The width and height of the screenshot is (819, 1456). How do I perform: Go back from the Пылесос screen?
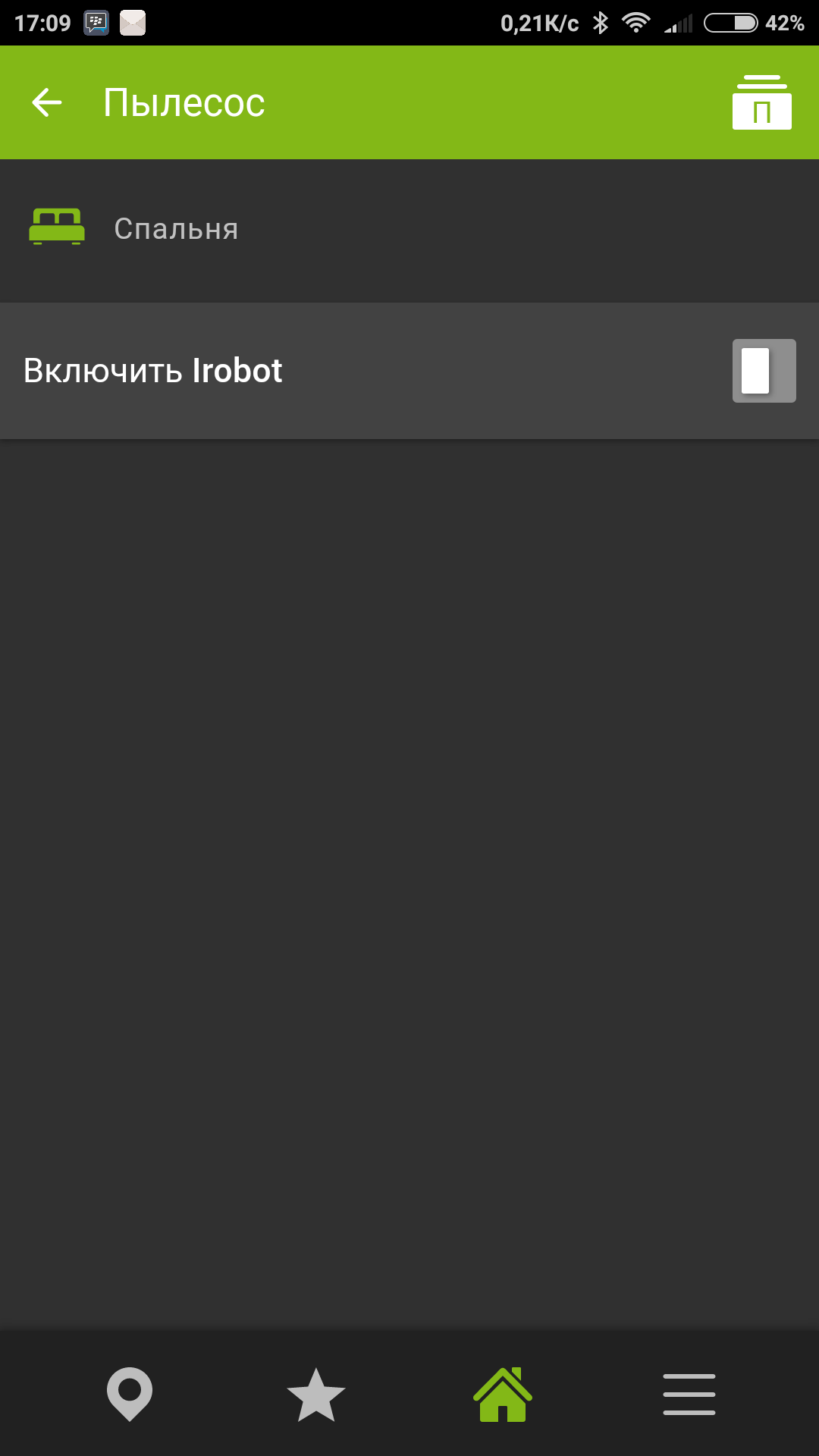coord(47,102)
